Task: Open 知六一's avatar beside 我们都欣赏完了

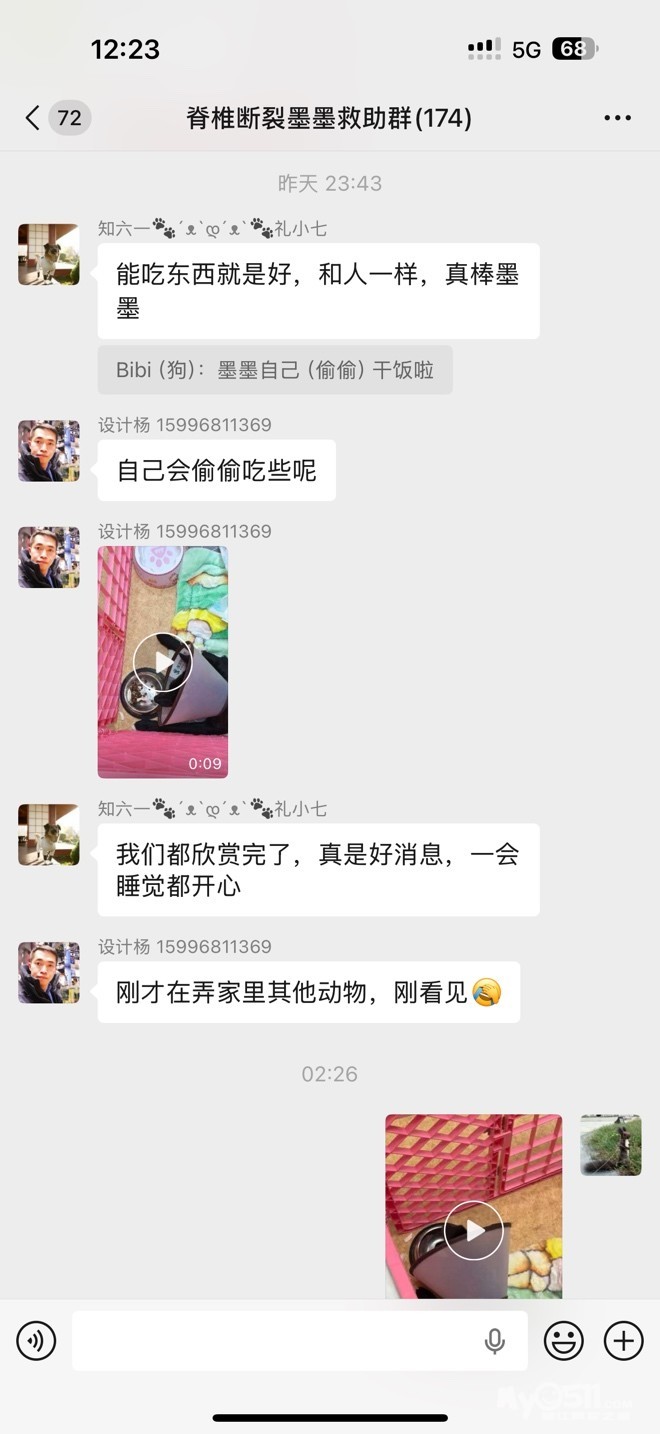Action: (49, 835)
